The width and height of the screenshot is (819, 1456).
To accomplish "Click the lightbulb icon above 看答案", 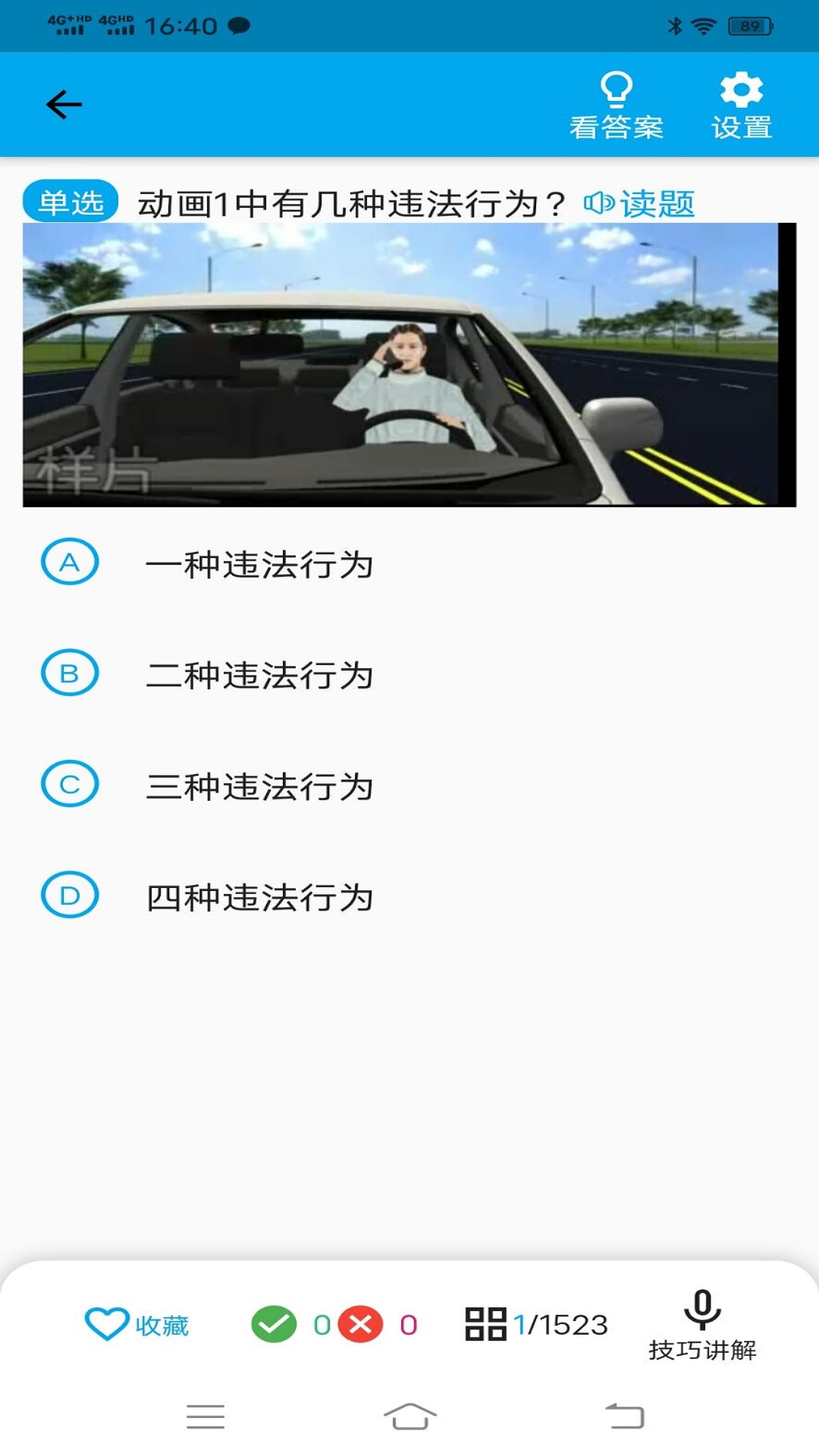I will (x=617, y=89).
